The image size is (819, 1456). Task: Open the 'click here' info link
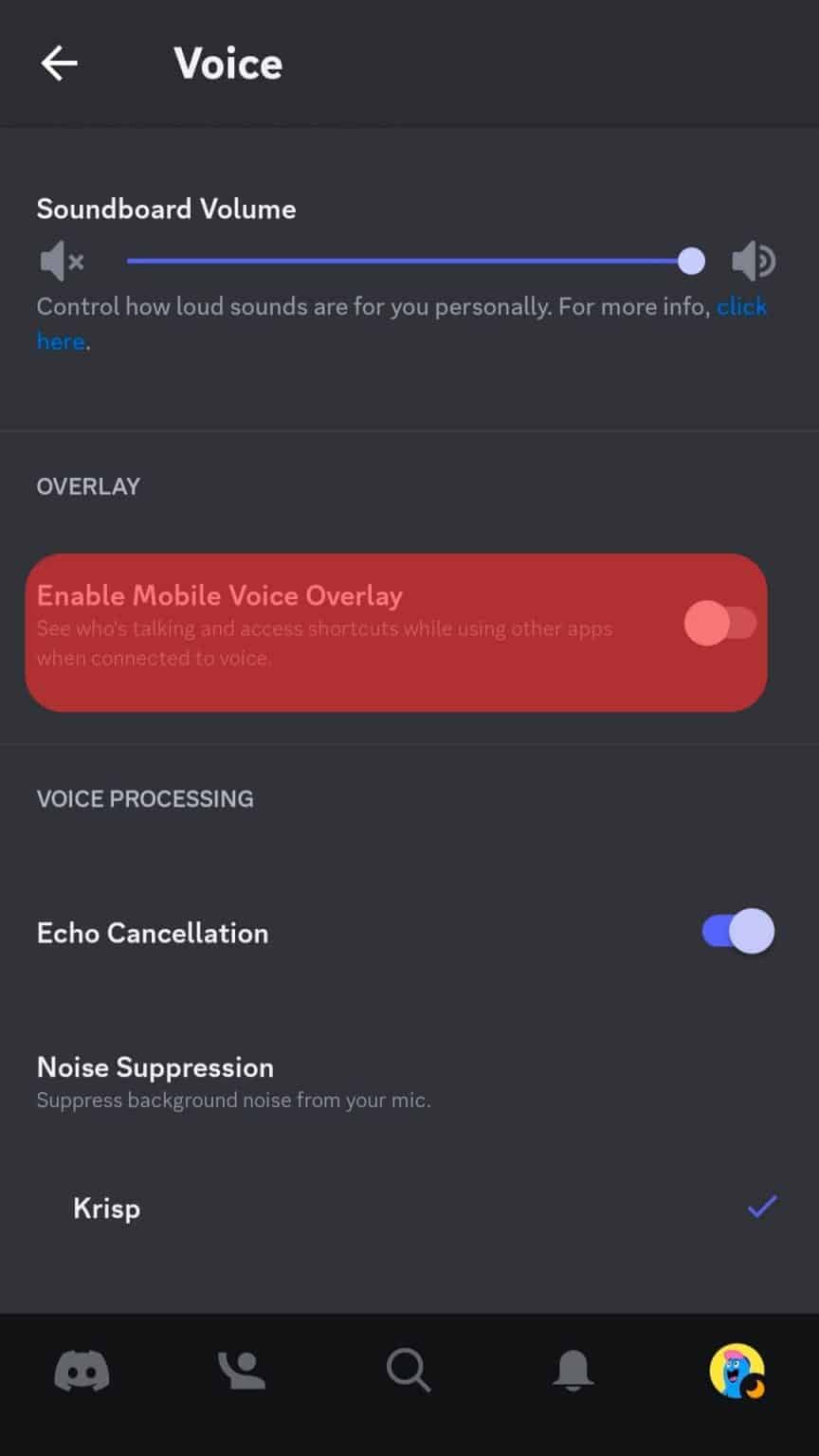tap(742, 306)
